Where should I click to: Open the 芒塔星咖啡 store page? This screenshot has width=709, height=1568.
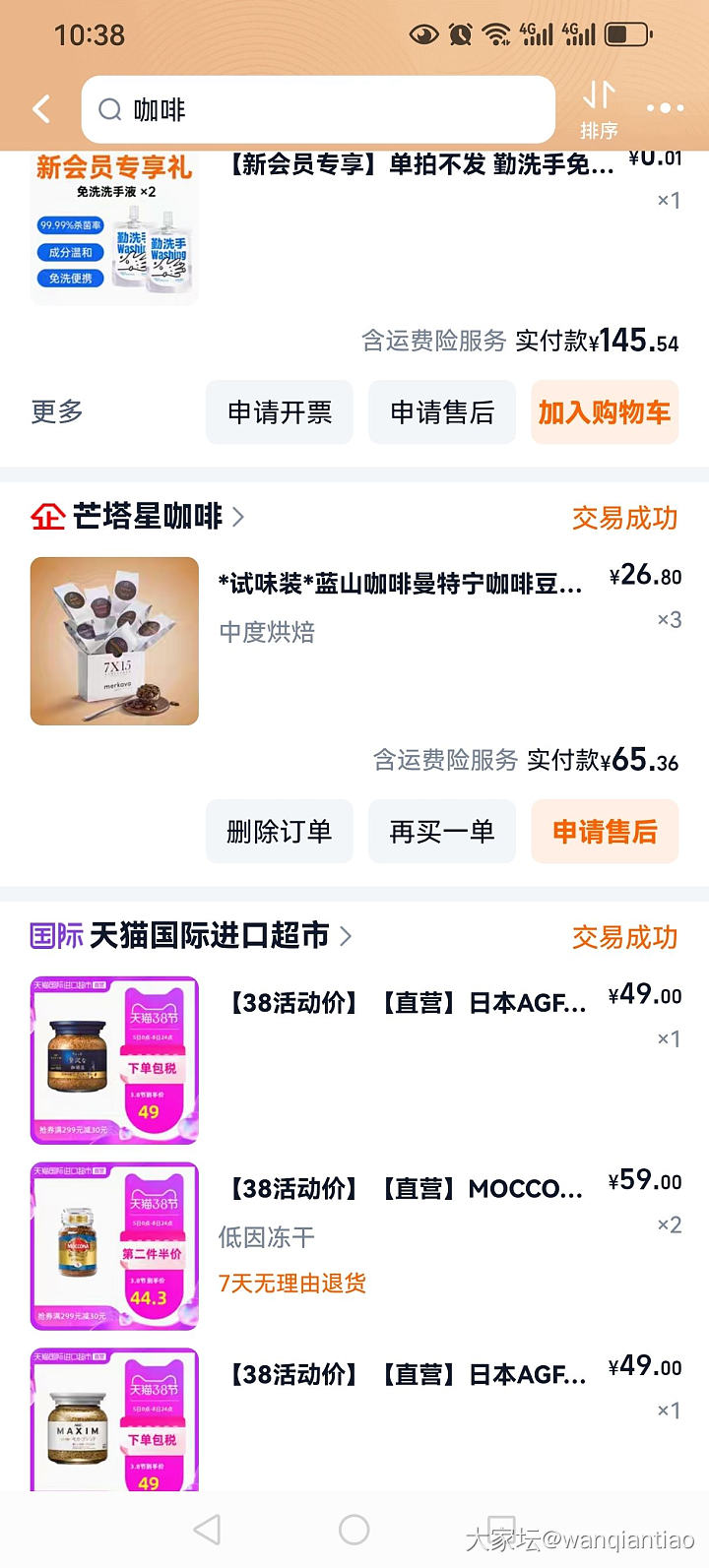148,516
